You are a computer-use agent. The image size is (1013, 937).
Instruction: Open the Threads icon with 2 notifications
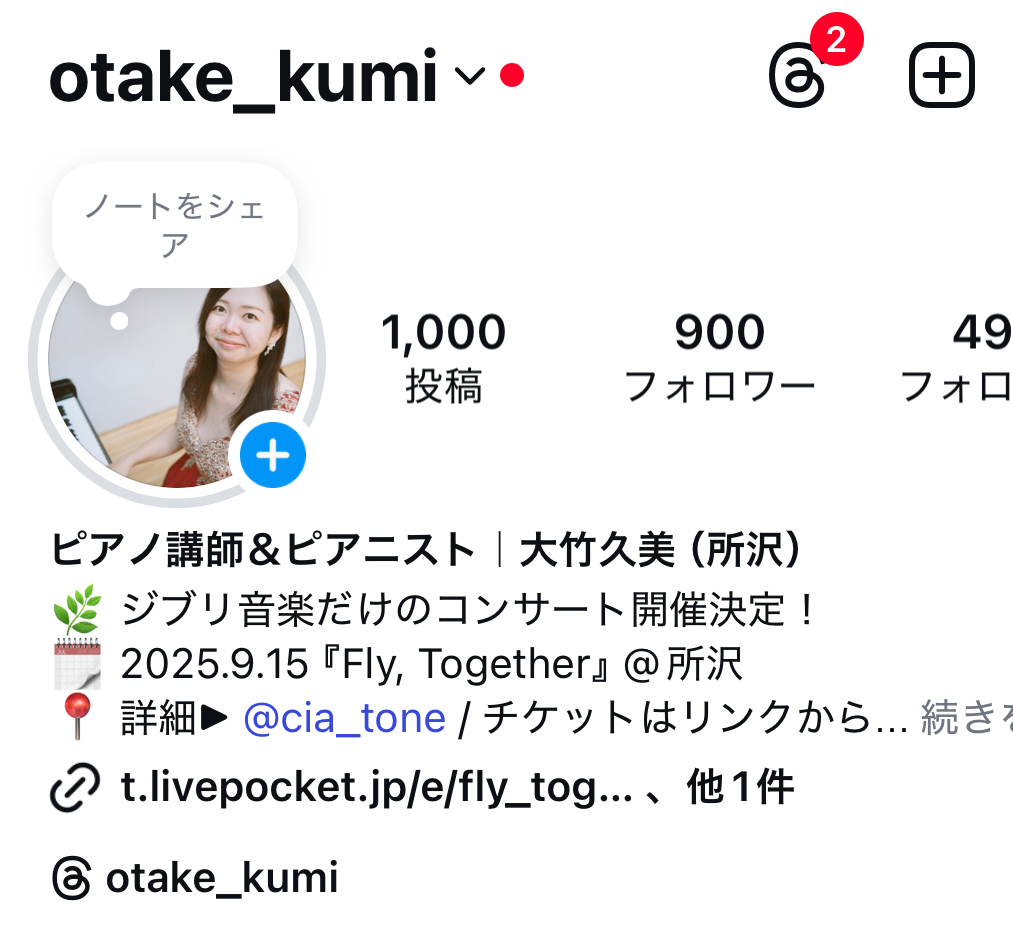click(799, 75)
